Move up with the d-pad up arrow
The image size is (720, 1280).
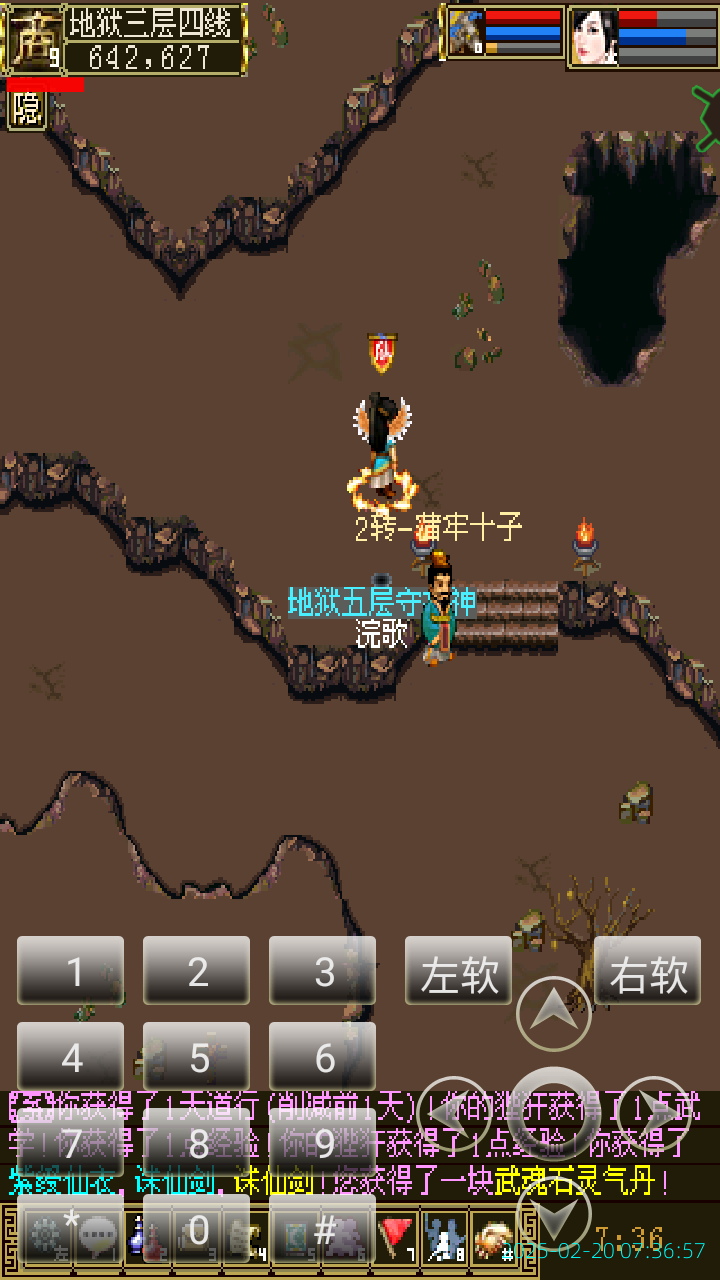click(x=554, y=1012)
